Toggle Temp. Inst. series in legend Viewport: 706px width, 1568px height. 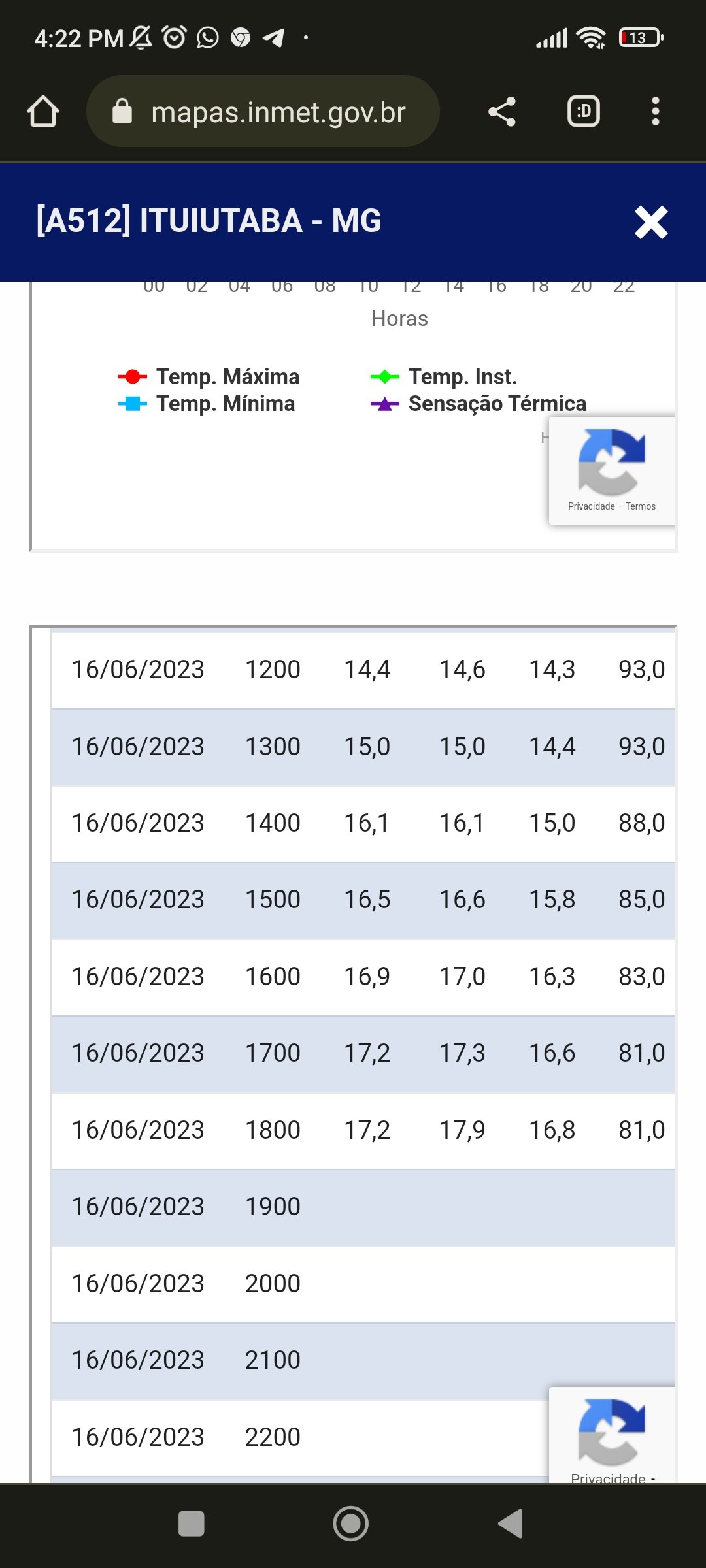443,377
